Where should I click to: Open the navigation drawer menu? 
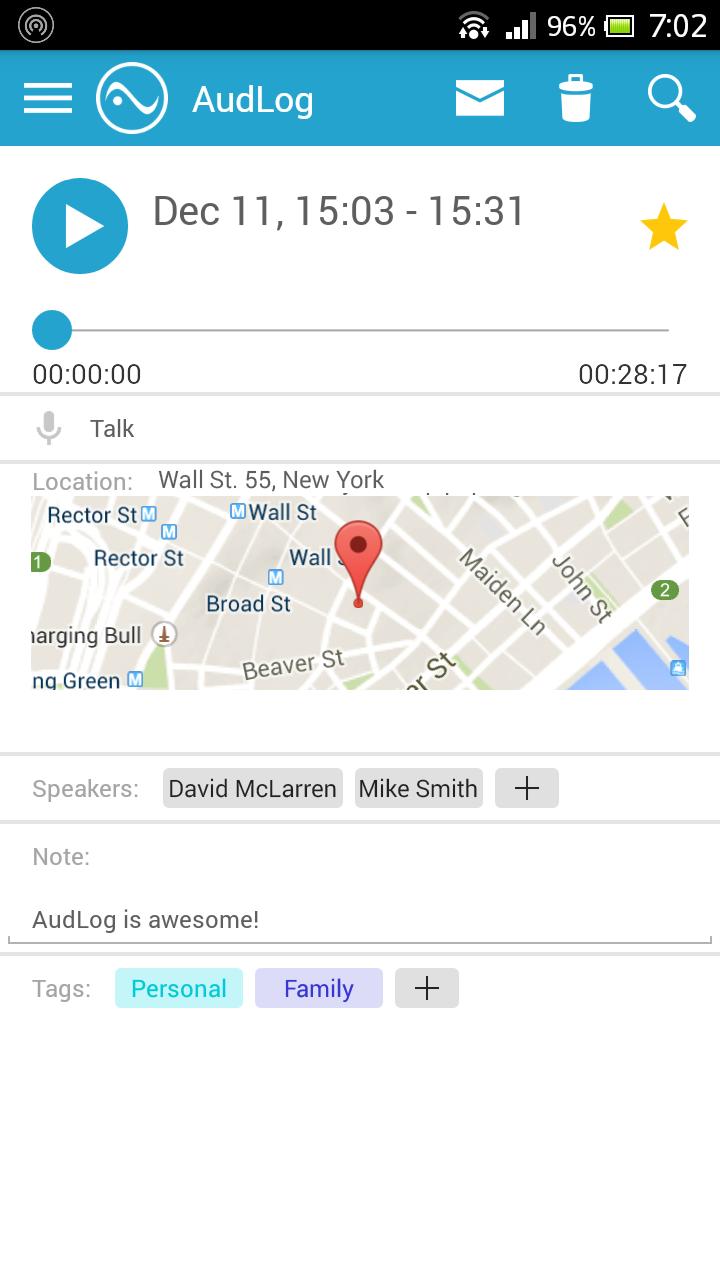tap(47, 97)
